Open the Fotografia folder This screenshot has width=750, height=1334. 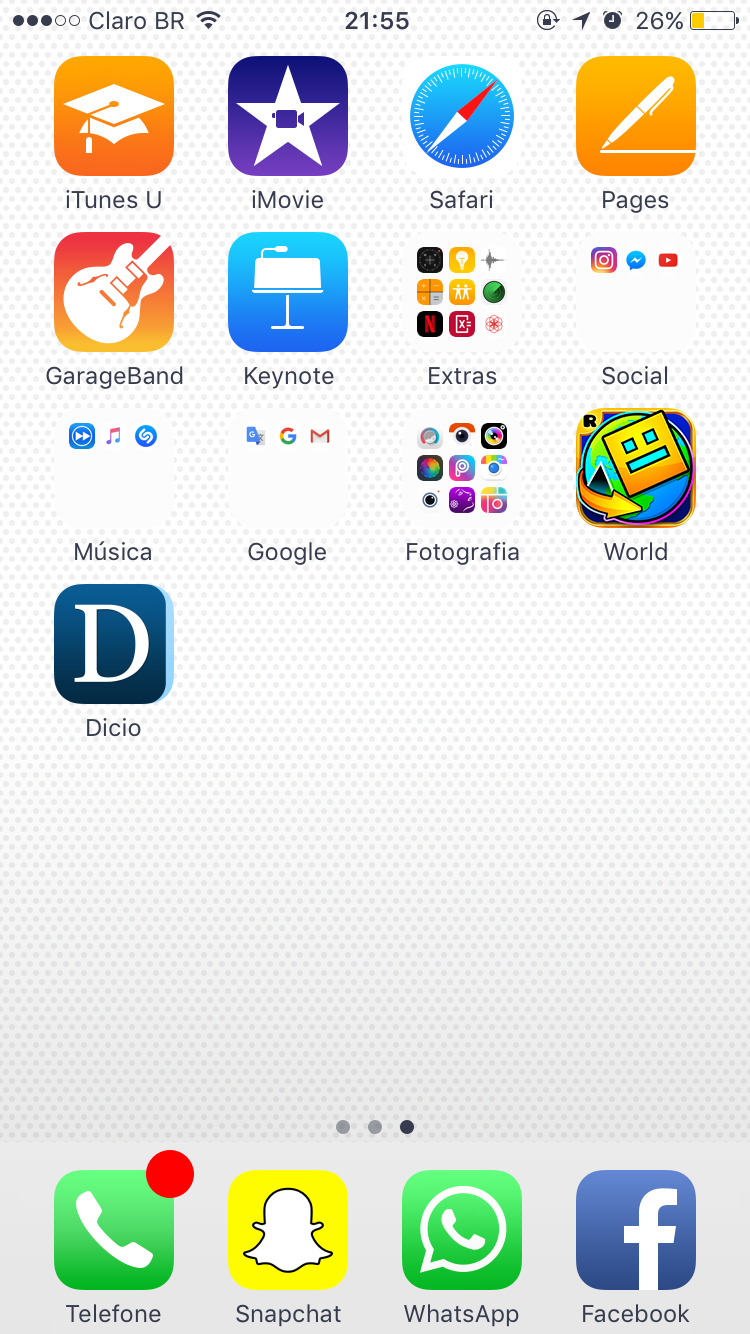click(x=462, y=468)
